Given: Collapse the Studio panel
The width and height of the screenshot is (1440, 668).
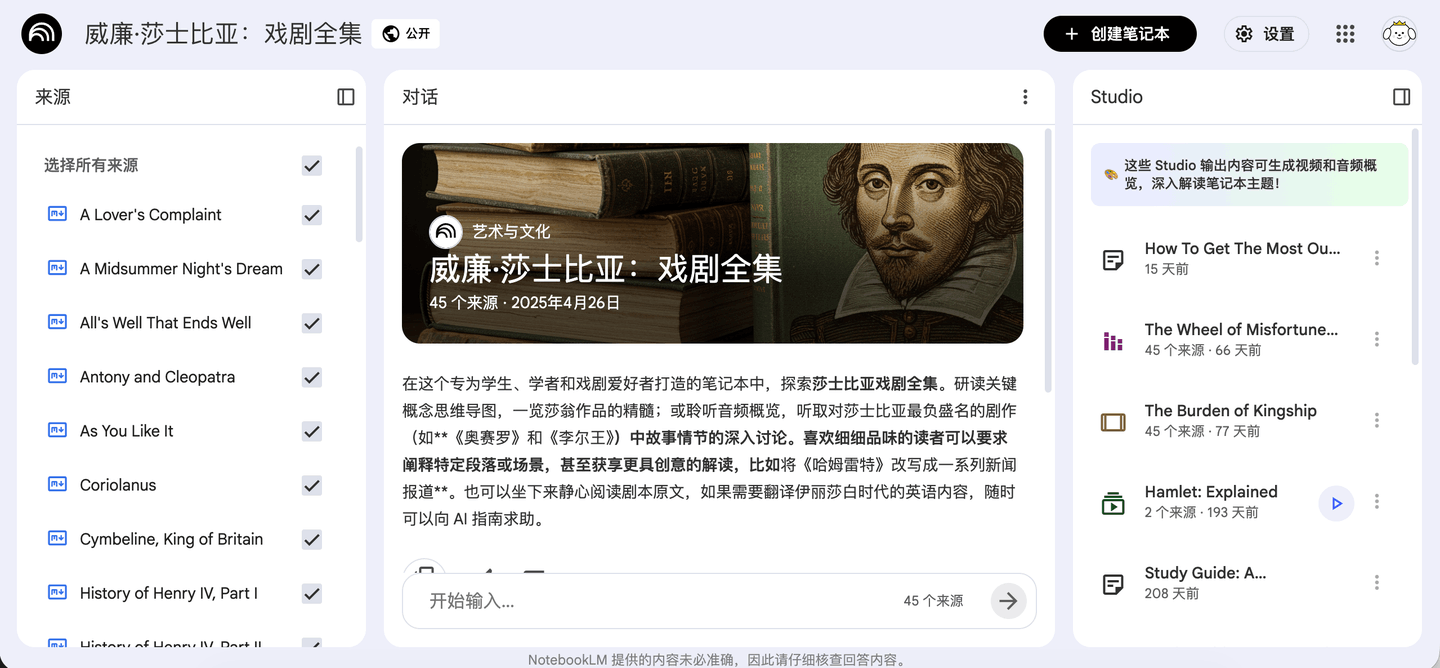Looking at the screenshot, I should [x=1401, y=97].
